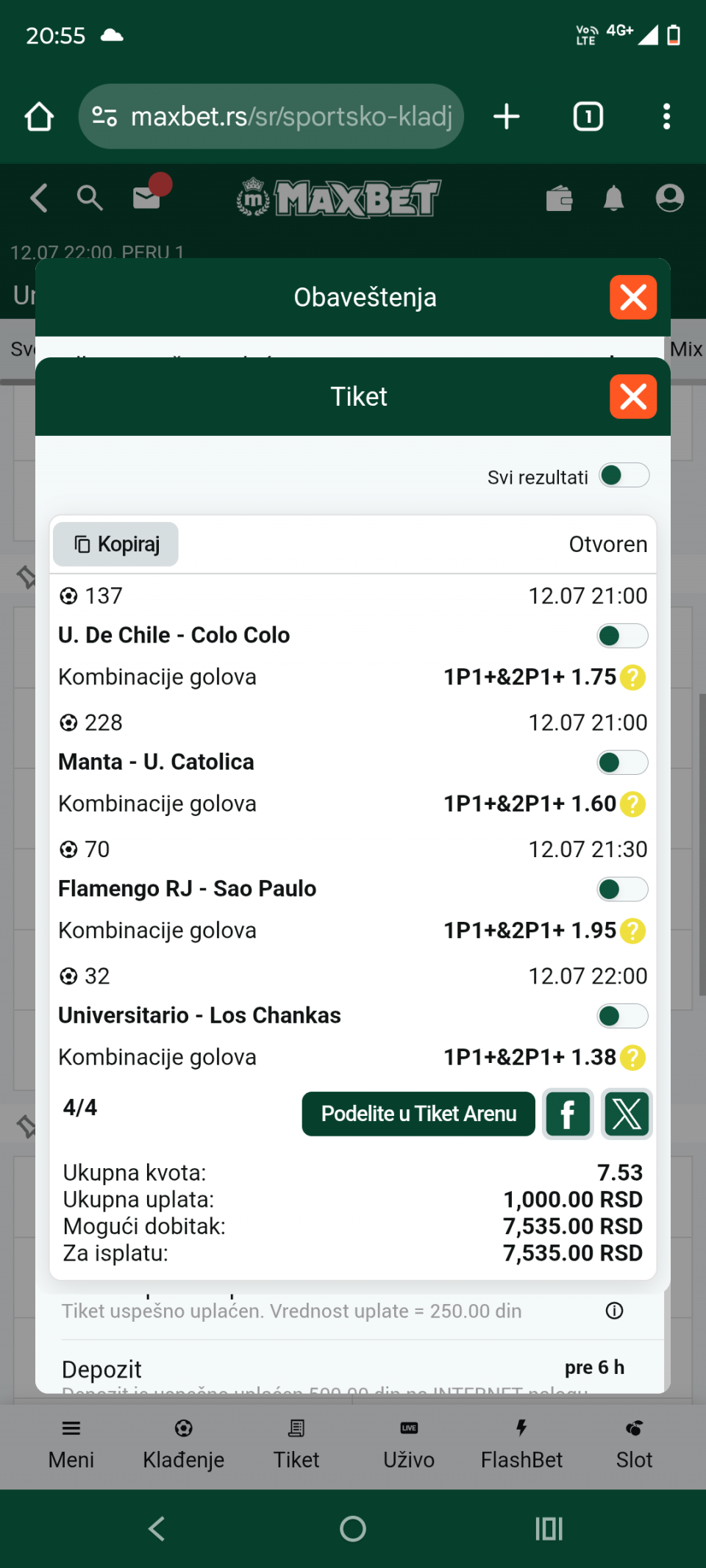Tap Podelite u Tiket Arenu button

[x=418, y=1114]
